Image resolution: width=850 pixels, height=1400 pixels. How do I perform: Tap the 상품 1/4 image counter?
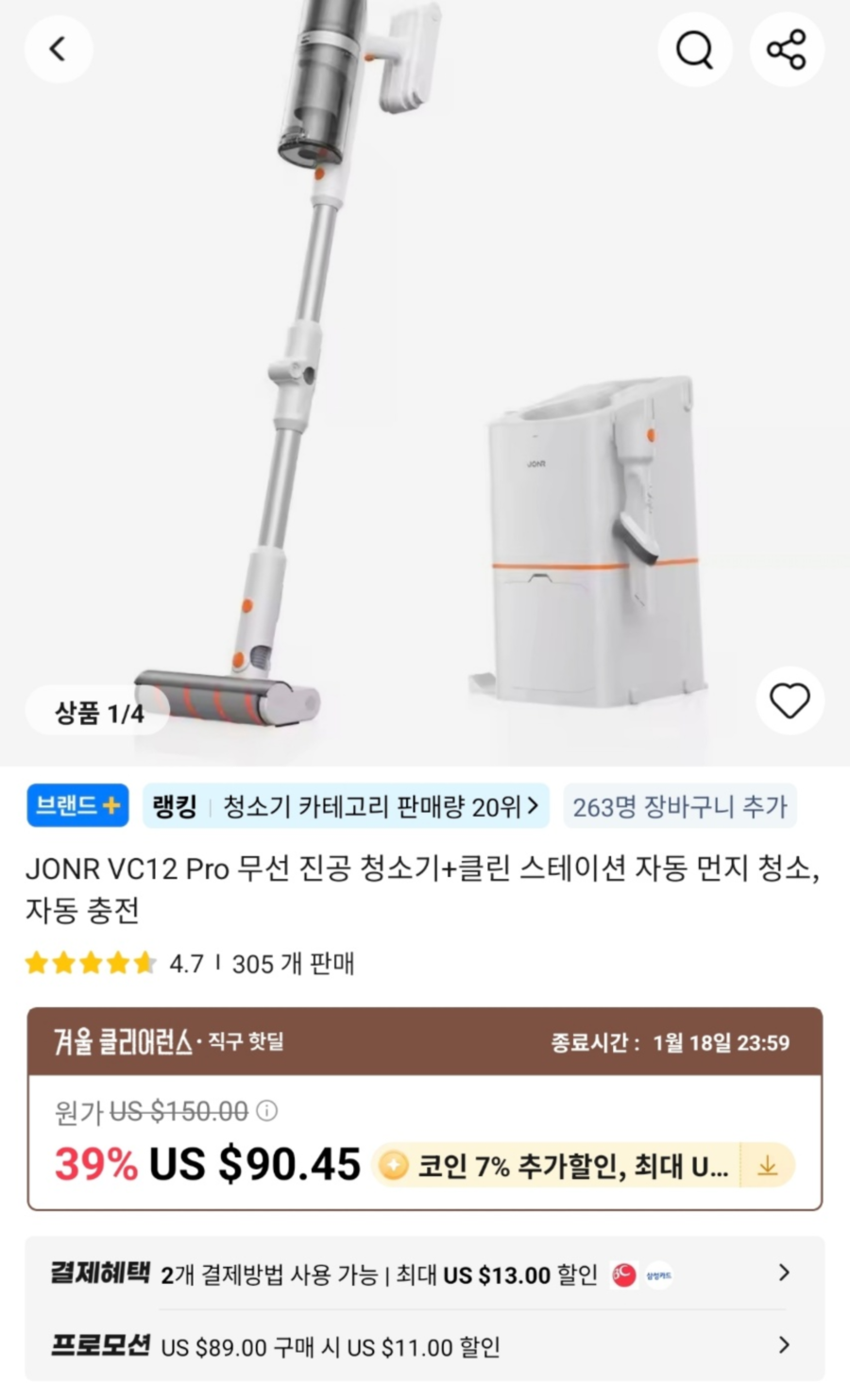point(98,713)
